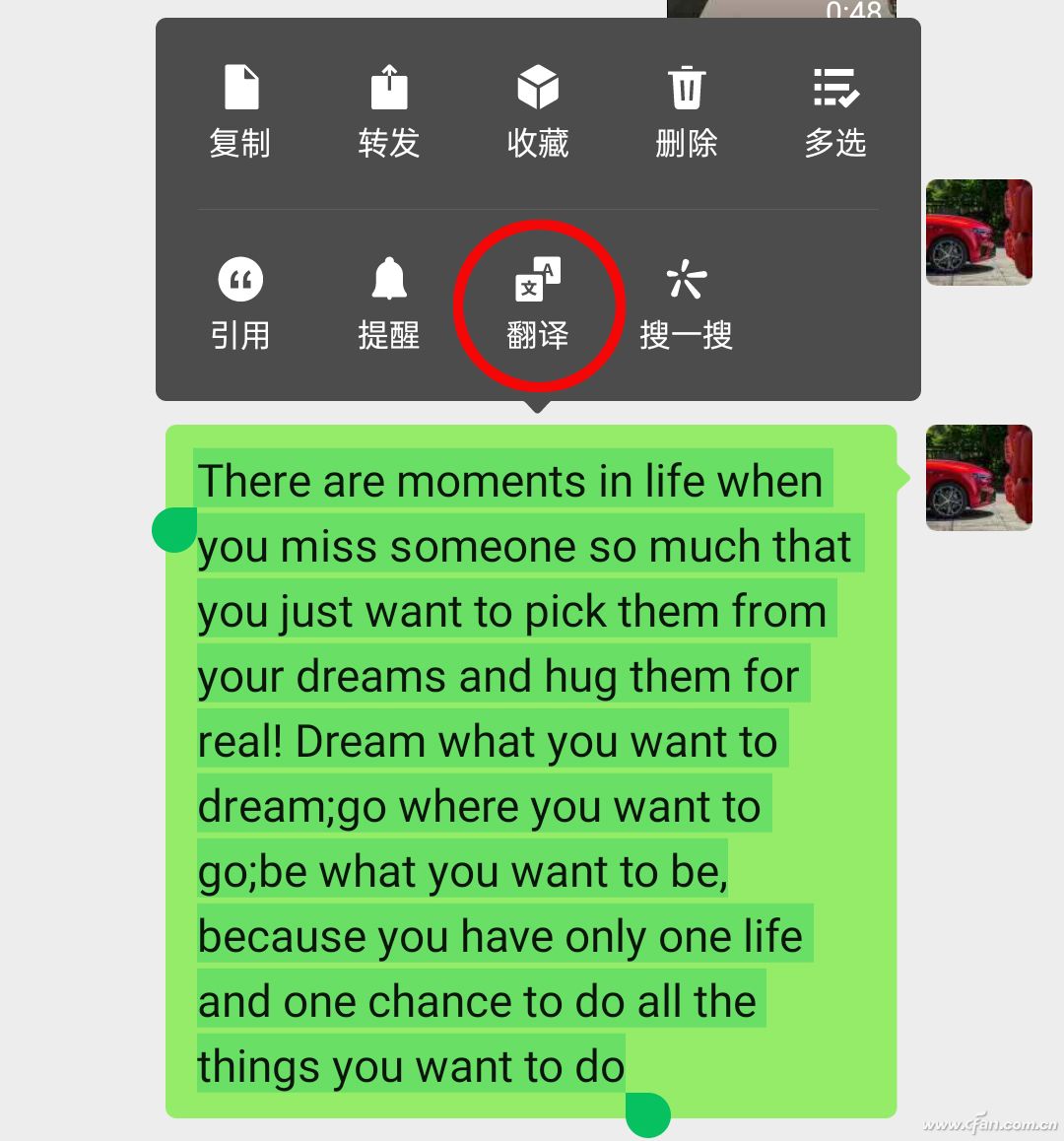Tap 复制 to copy the message
The height and width of the screenshot is (1141, 1064).
click(240, 110)
